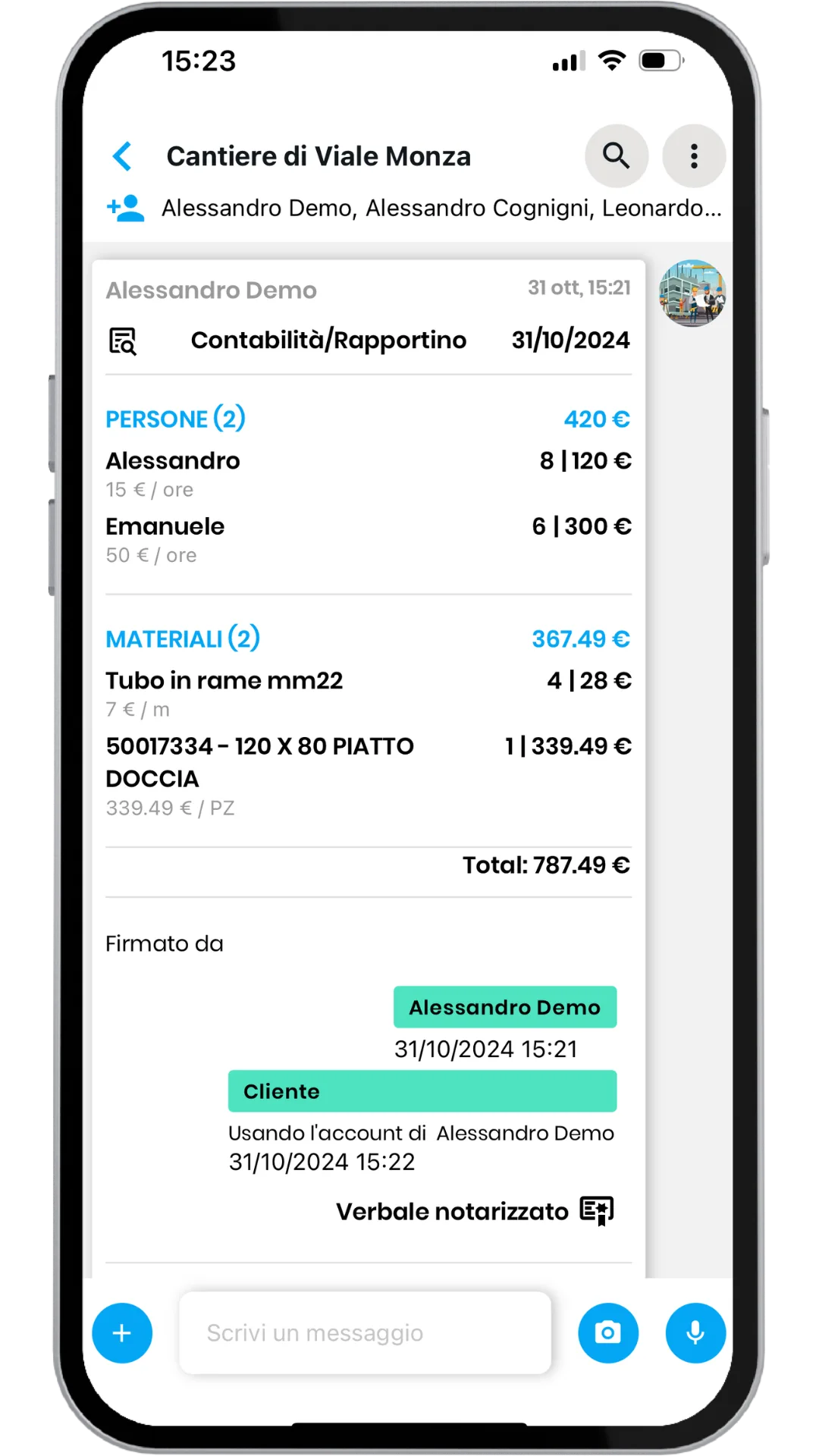Tap the construction site avatar

coord(692,294)
